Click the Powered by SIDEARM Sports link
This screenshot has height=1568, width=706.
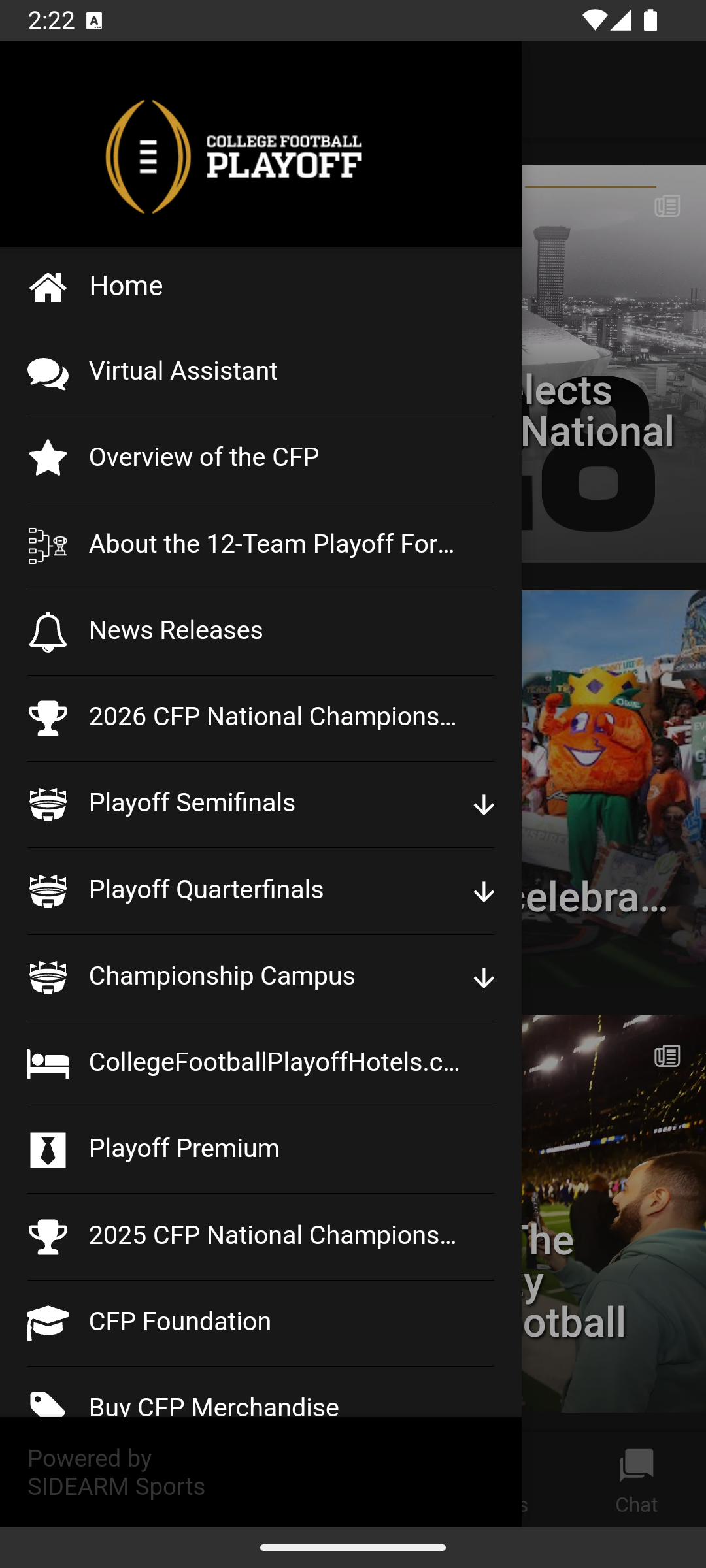pyautogui.click(x=115, y=1472)
